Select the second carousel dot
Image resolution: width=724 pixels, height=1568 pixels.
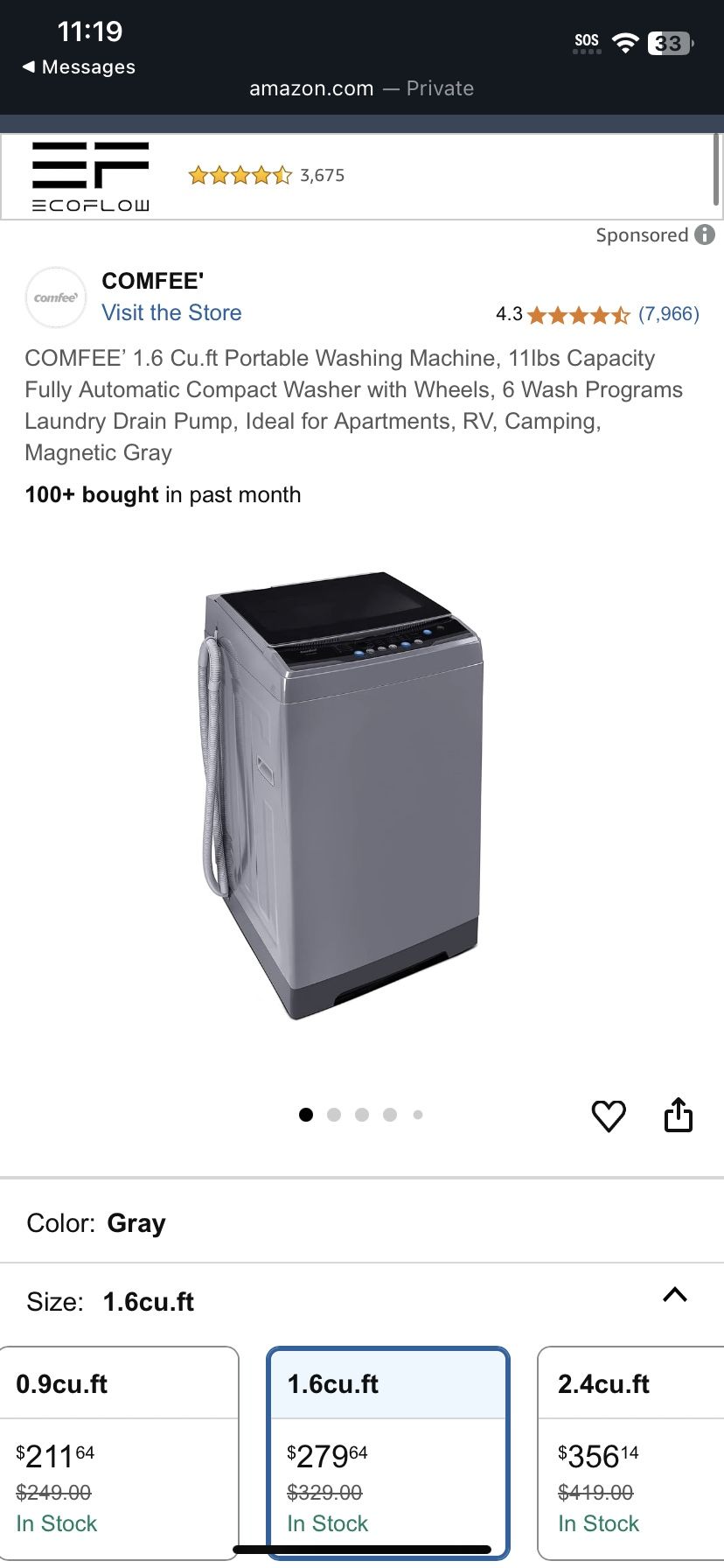(334, 1114)
